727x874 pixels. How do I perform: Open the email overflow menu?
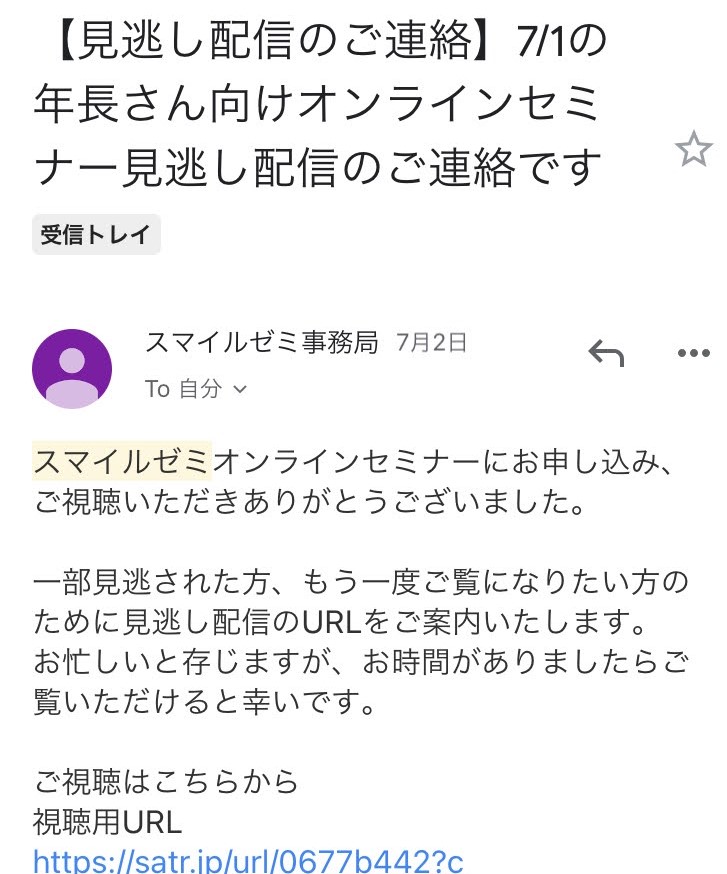693,353
